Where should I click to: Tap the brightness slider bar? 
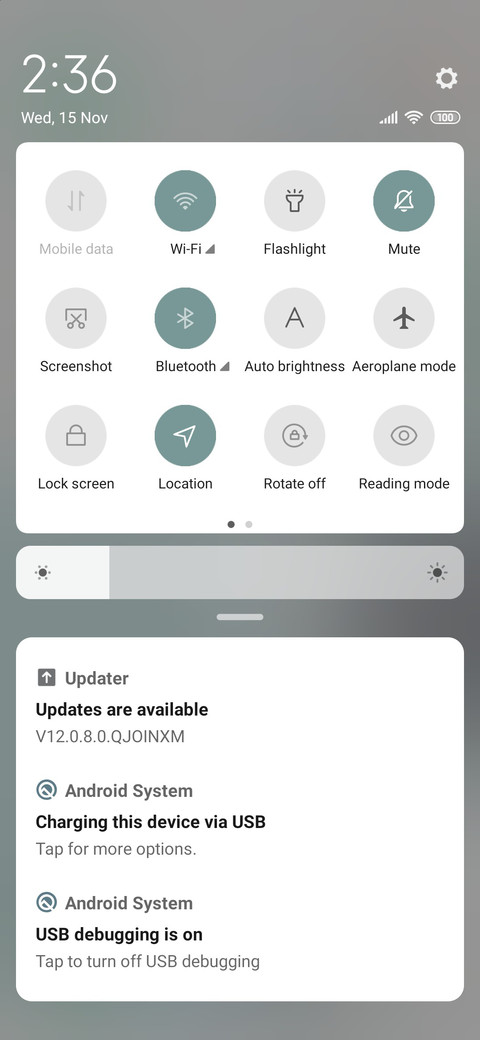[x=240, y=572]
